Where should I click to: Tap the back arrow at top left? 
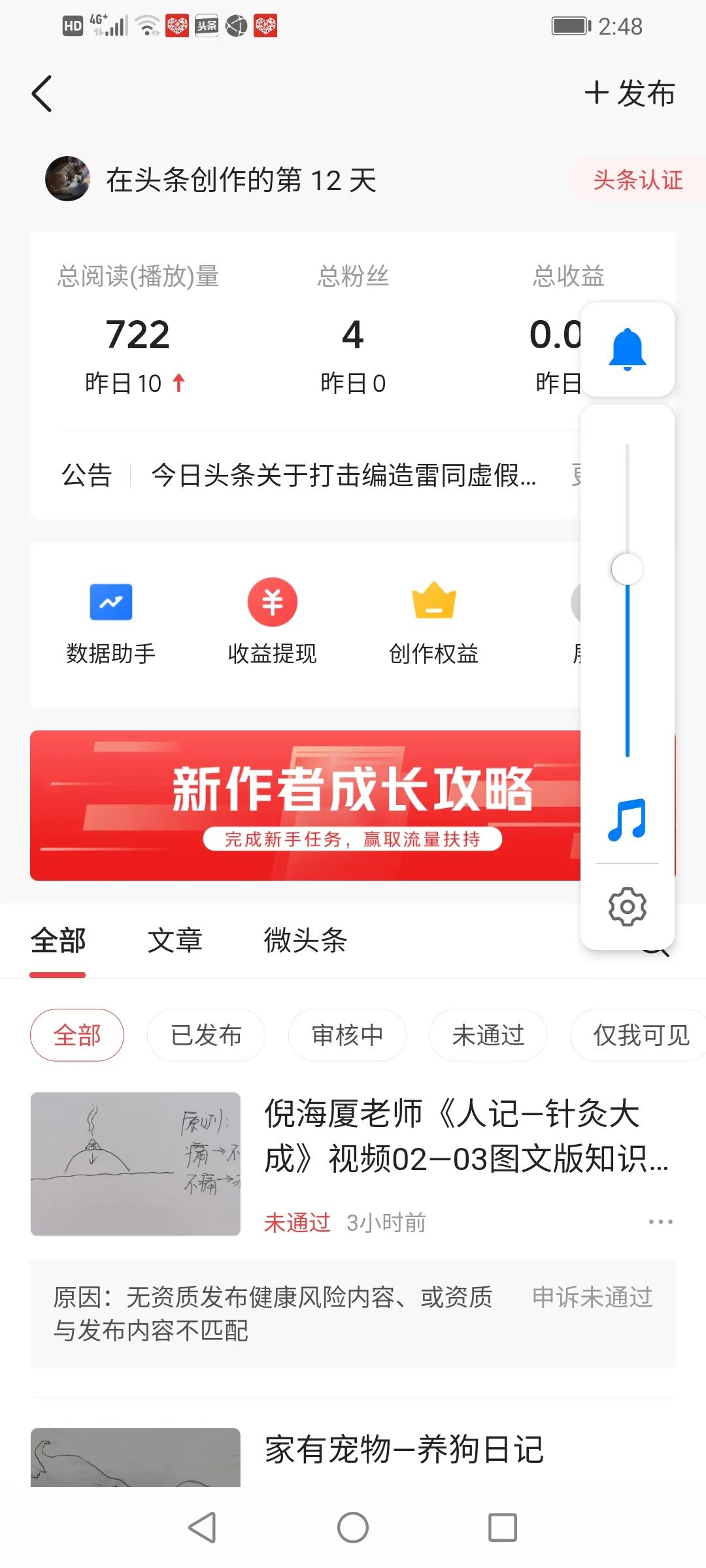click(x=41, y=93)
